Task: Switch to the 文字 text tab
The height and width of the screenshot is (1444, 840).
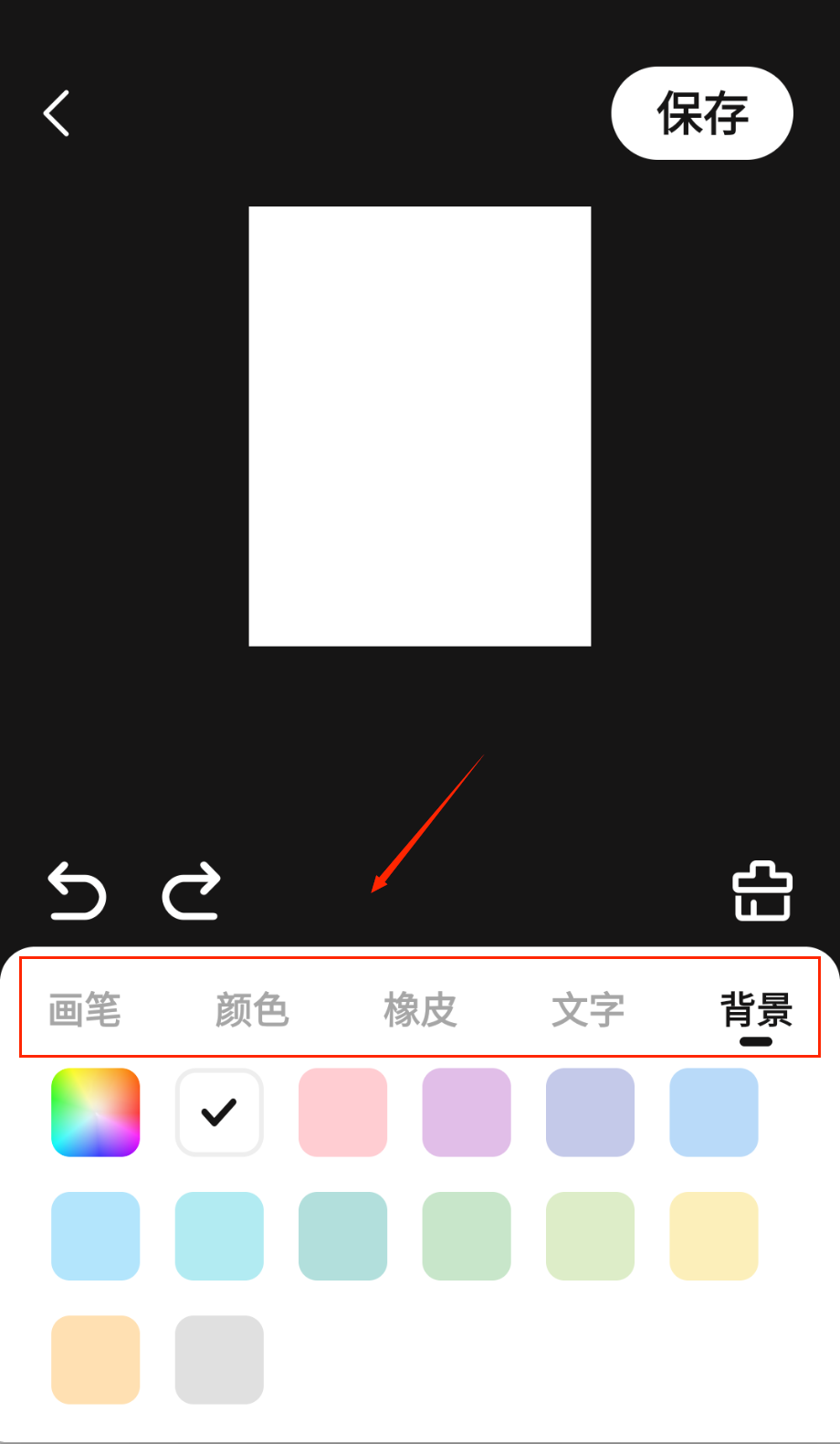Action: pyautogui.click(x=588, y=1009)
